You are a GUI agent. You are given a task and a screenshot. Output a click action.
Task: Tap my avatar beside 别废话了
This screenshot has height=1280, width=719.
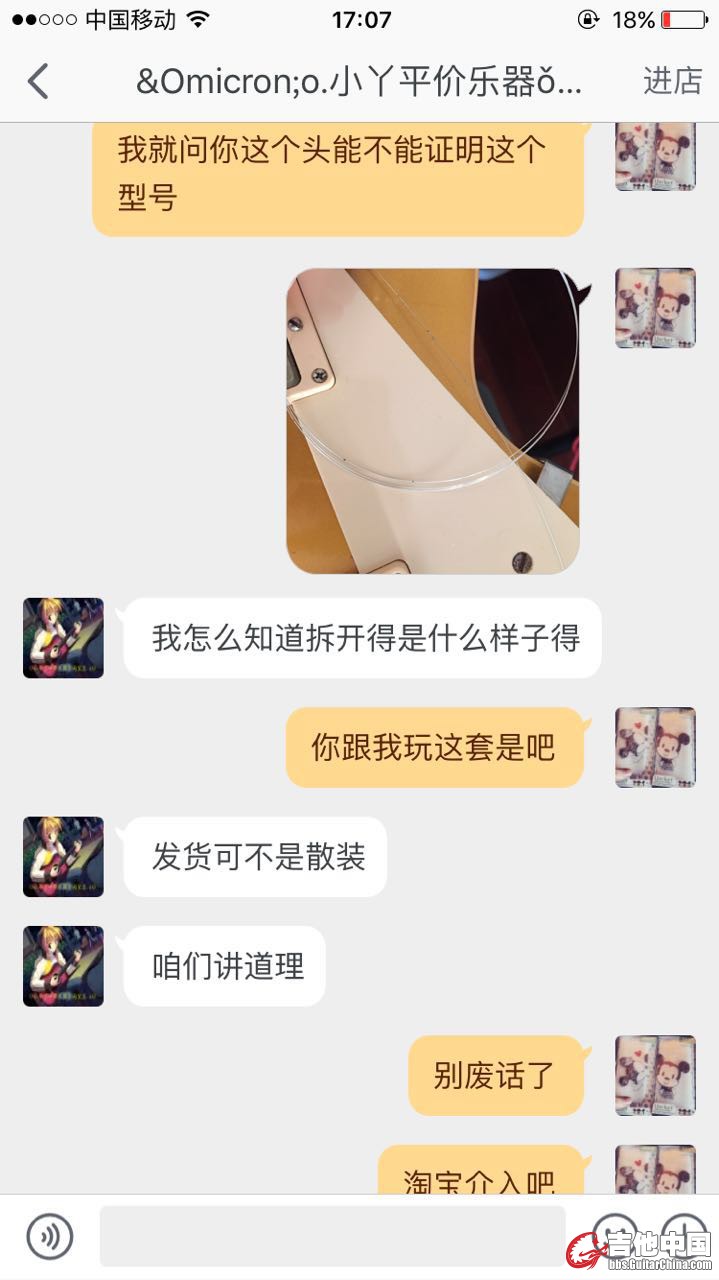pyautogui.click(x=655, y=1075)
